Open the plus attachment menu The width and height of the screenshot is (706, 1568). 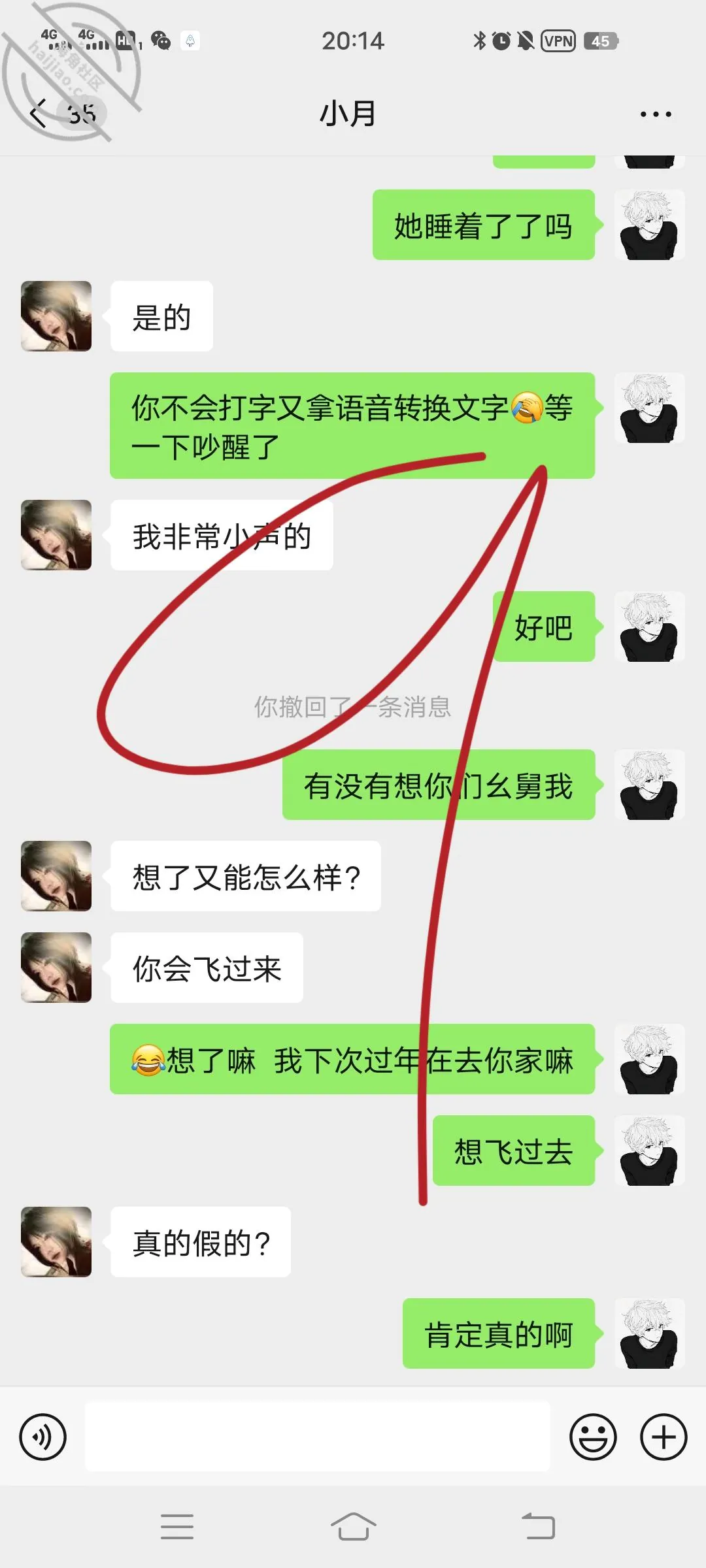tap(664, 1437)
